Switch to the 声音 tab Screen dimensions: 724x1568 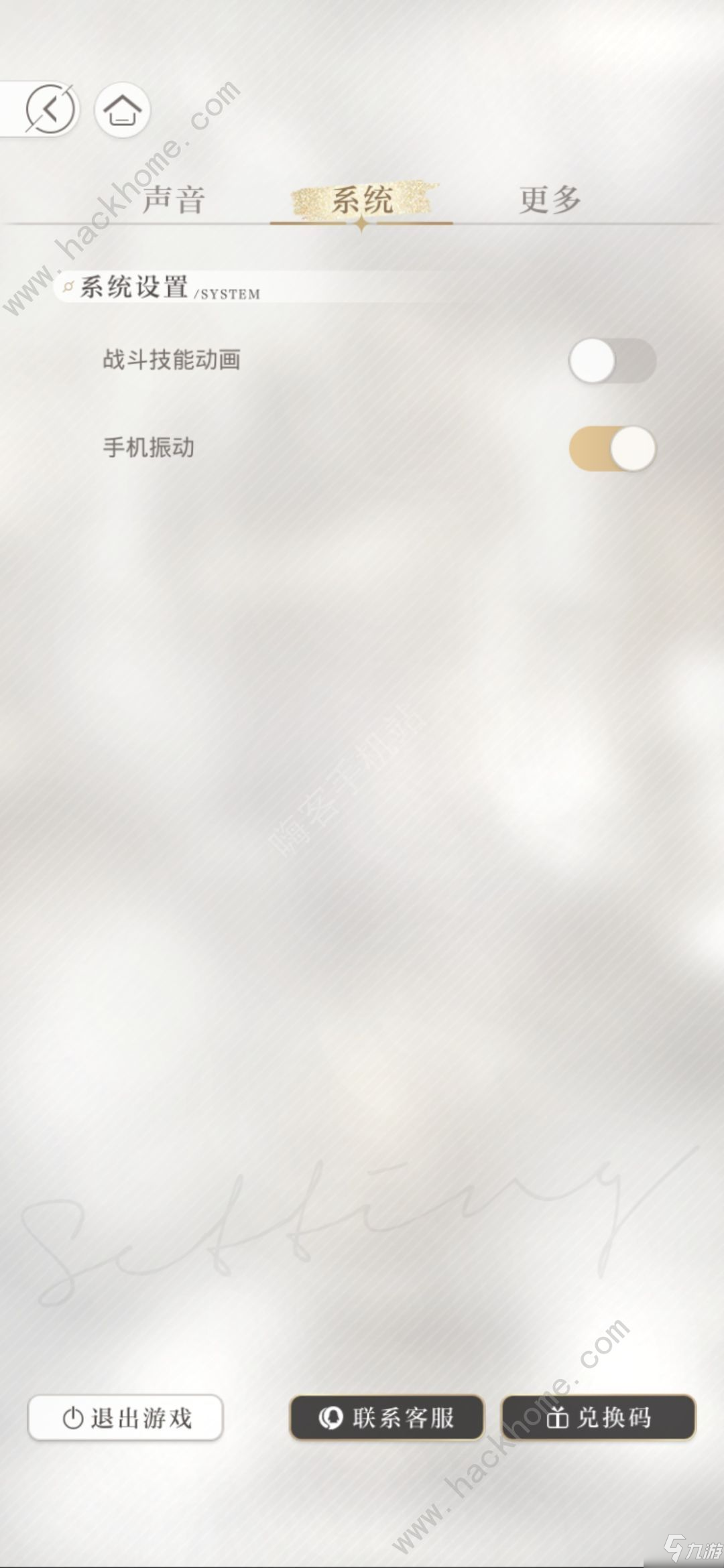pos(173,200)
